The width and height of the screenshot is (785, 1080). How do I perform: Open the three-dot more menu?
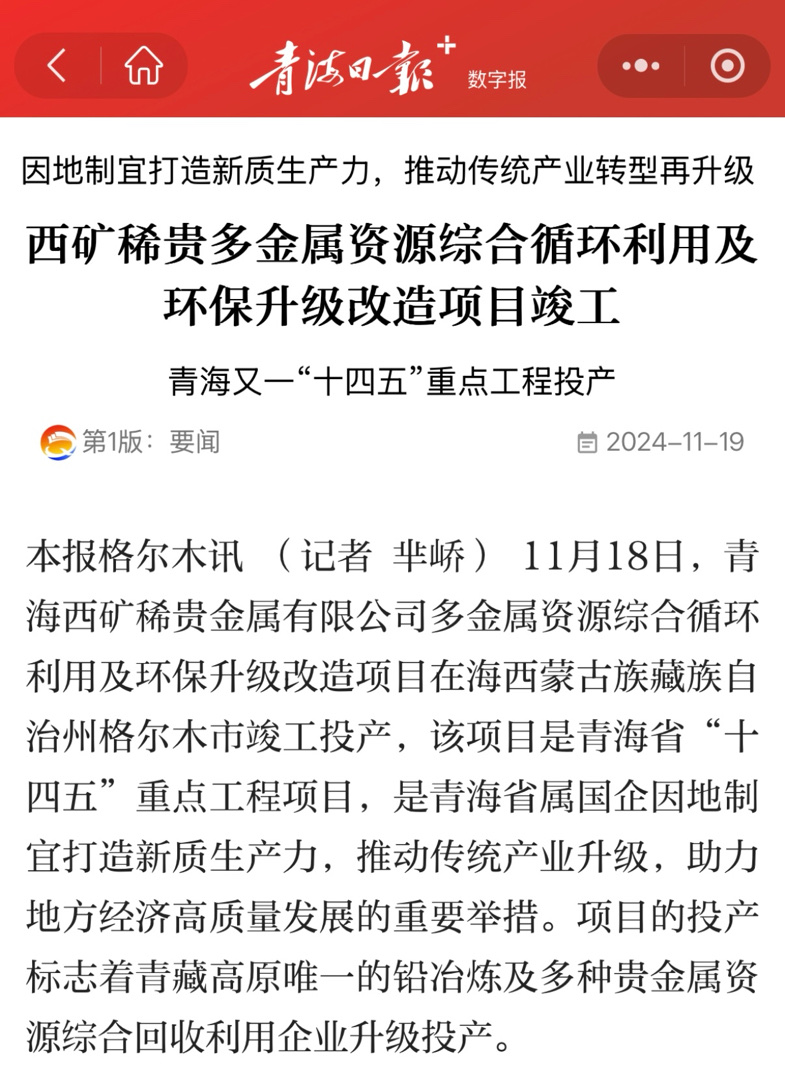click(x=640, y=66)
